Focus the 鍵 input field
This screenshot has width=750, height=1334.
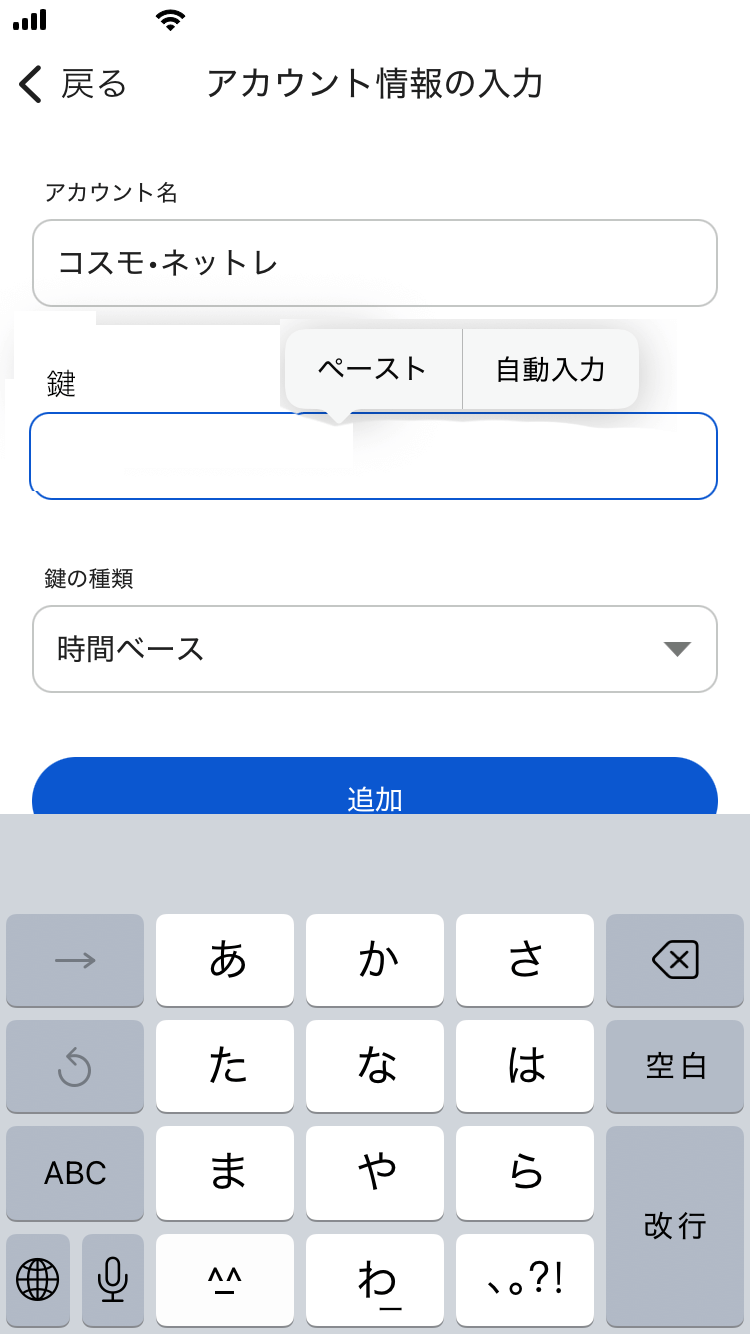pos(374,456)
